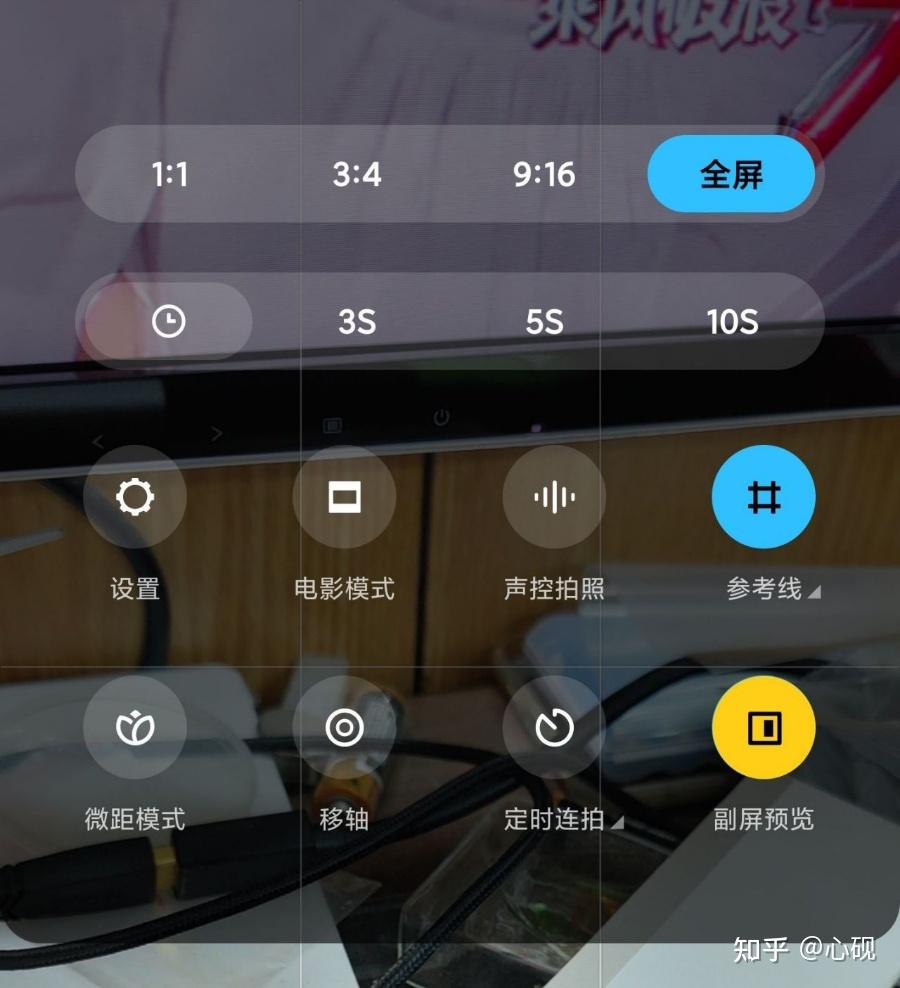Toggle the 参考线 gridlines button
The image size is (900, 988).
763,497
